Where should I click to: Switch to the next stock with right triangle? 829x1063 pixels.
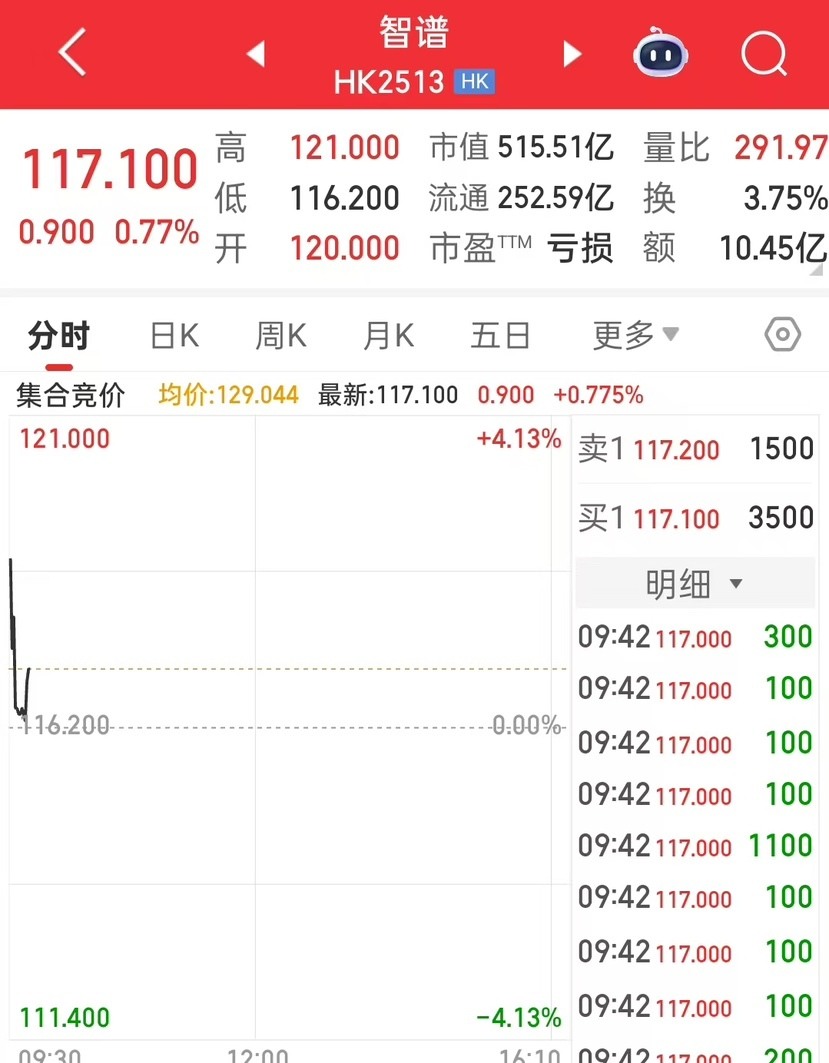[572, 54]
